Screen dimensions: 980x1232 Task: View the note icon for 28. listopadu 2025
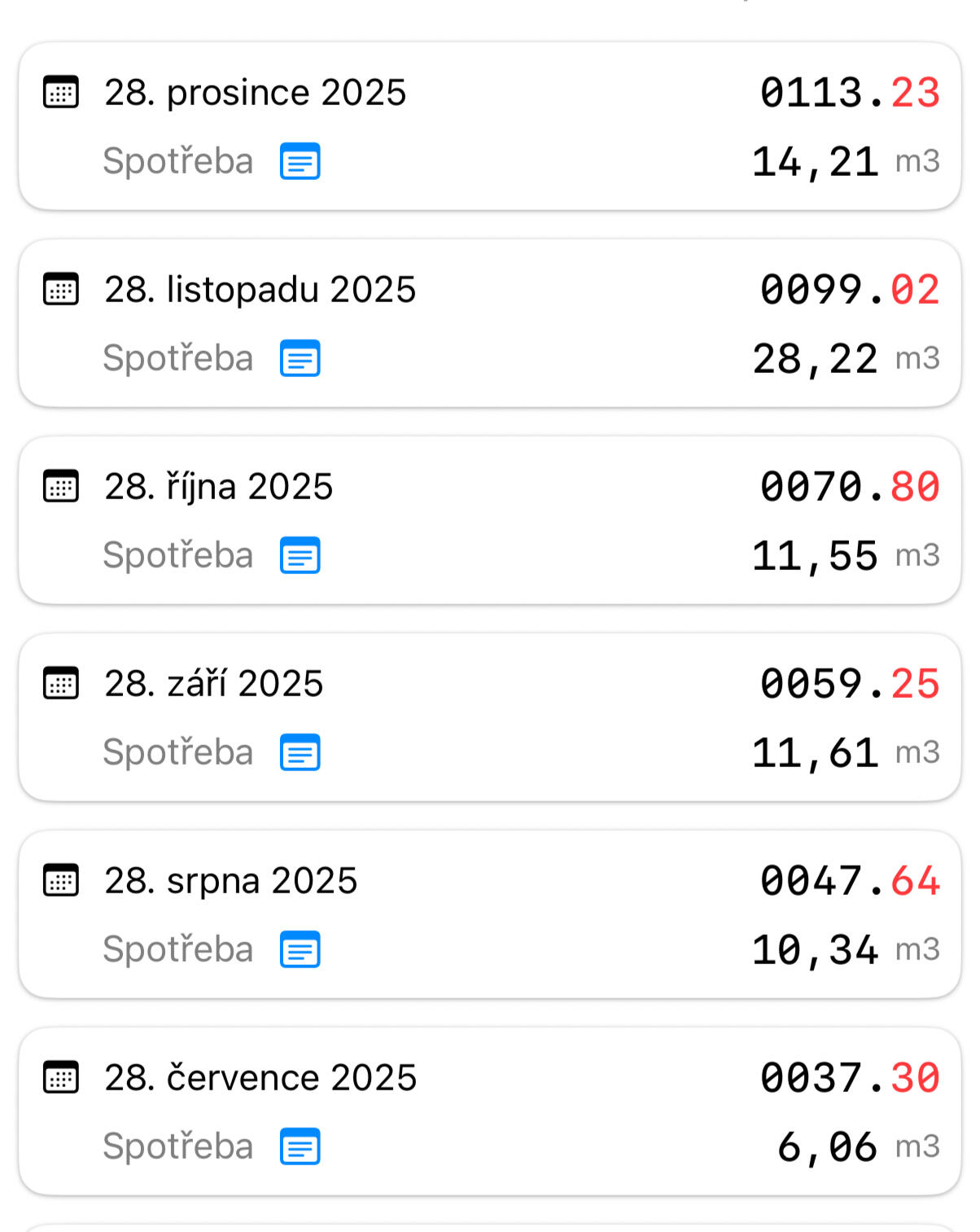point(300,358)
